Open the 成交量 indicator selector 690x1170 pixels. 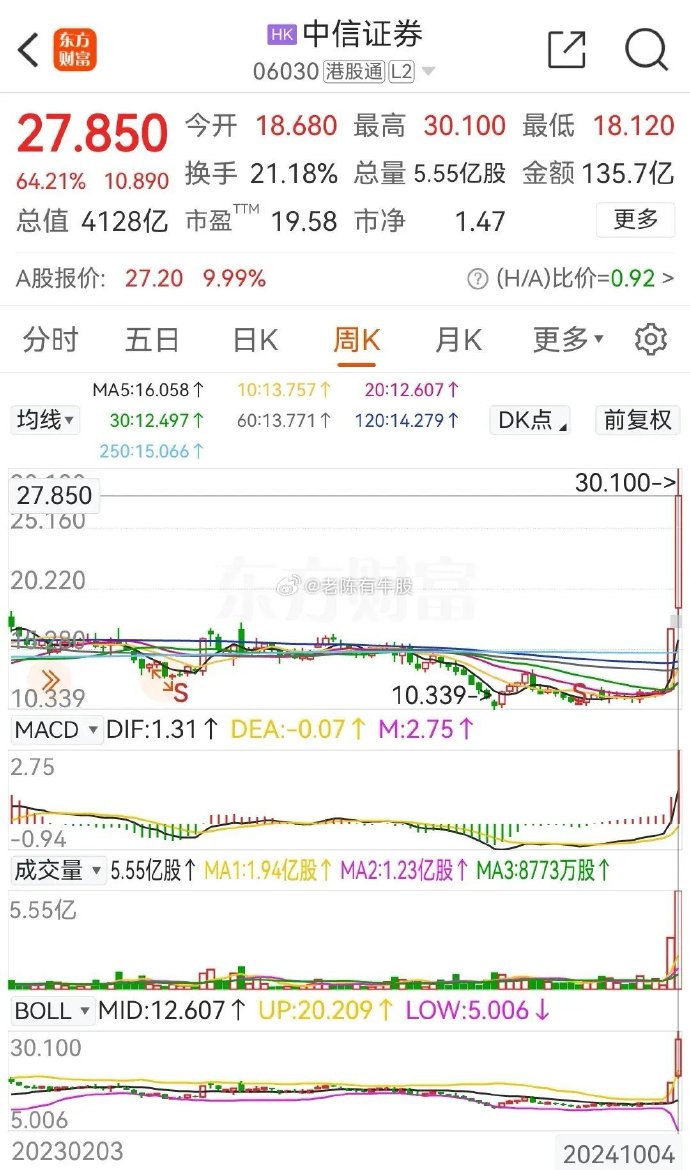point(57,870)
